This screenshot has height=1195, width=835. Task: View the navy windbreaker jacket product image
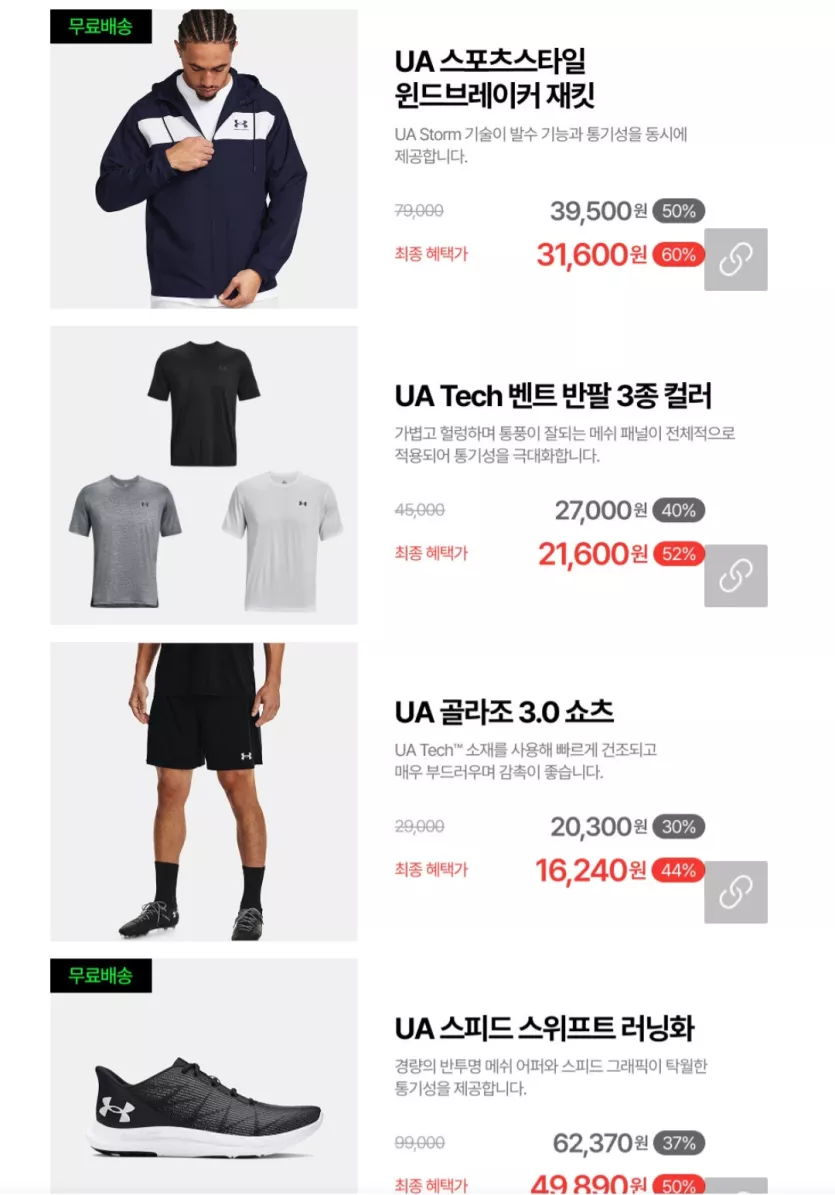tap(204, 160)
